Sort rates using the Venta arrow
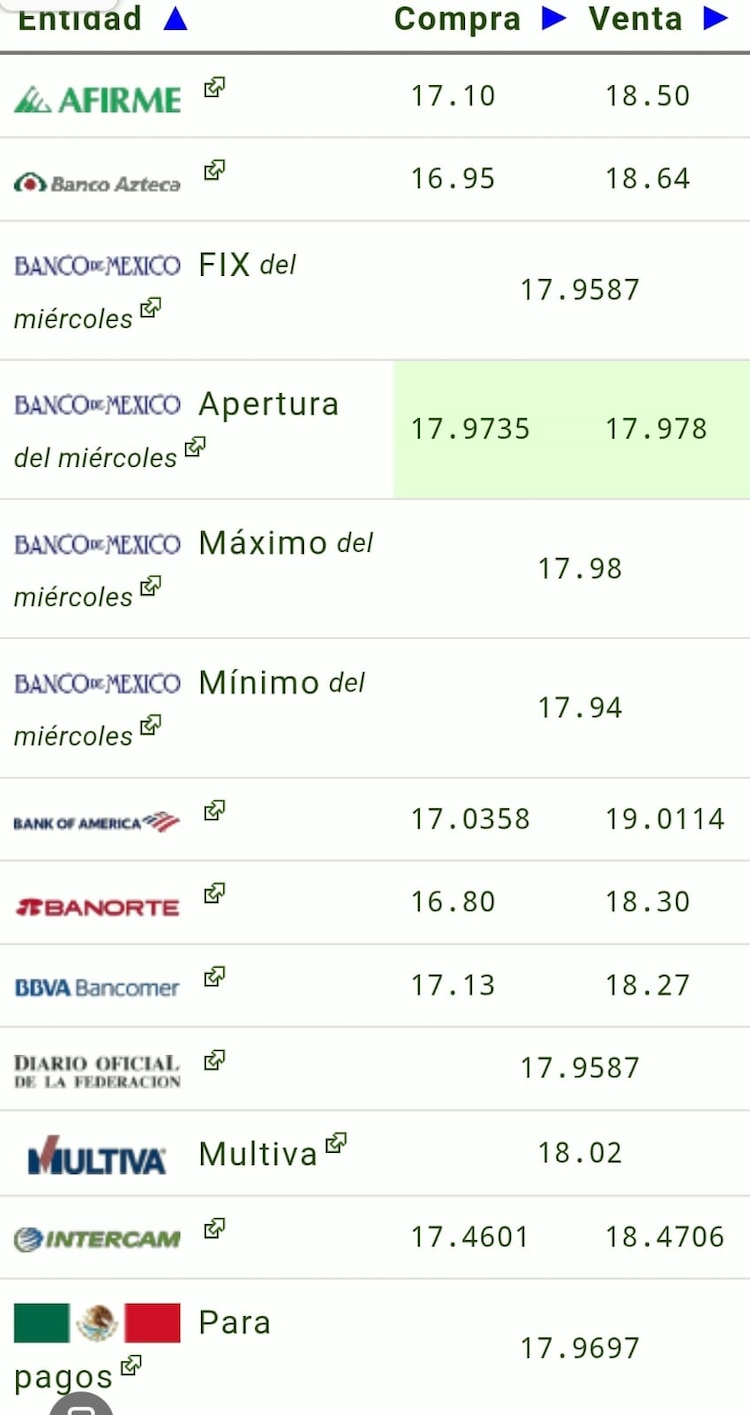Viewport: 750px width, 1415px height. (715, 17)
